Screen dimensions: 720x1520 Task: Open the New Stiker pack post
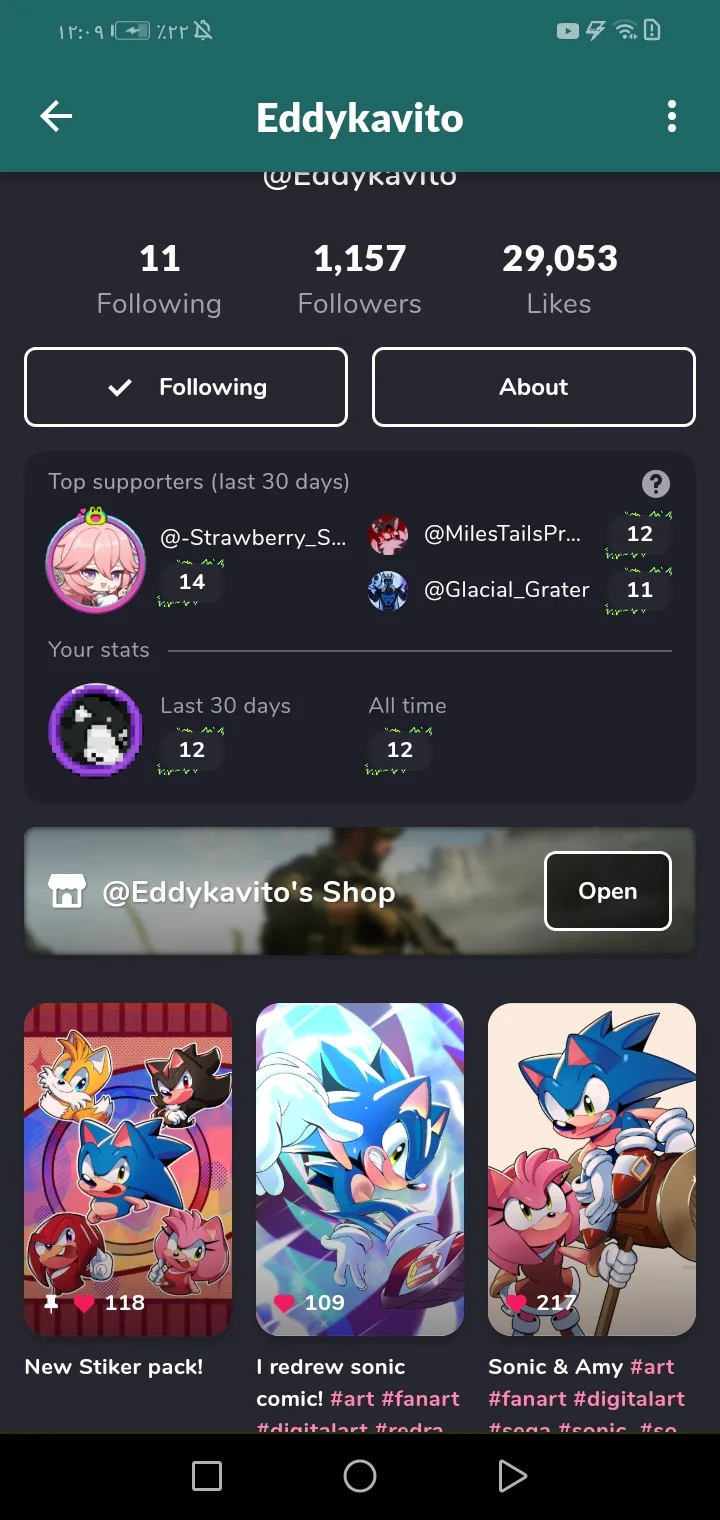(128, 1168)
